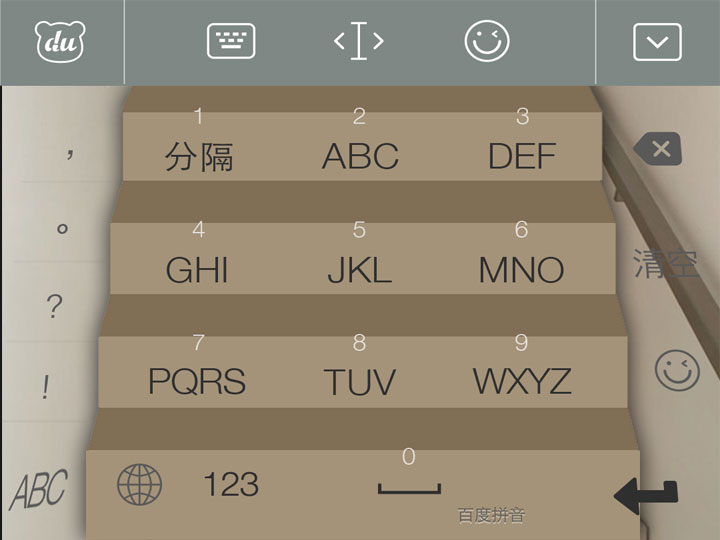Open the keyboard layout switcher
This screenshot has height=540, width=720.
231,42
